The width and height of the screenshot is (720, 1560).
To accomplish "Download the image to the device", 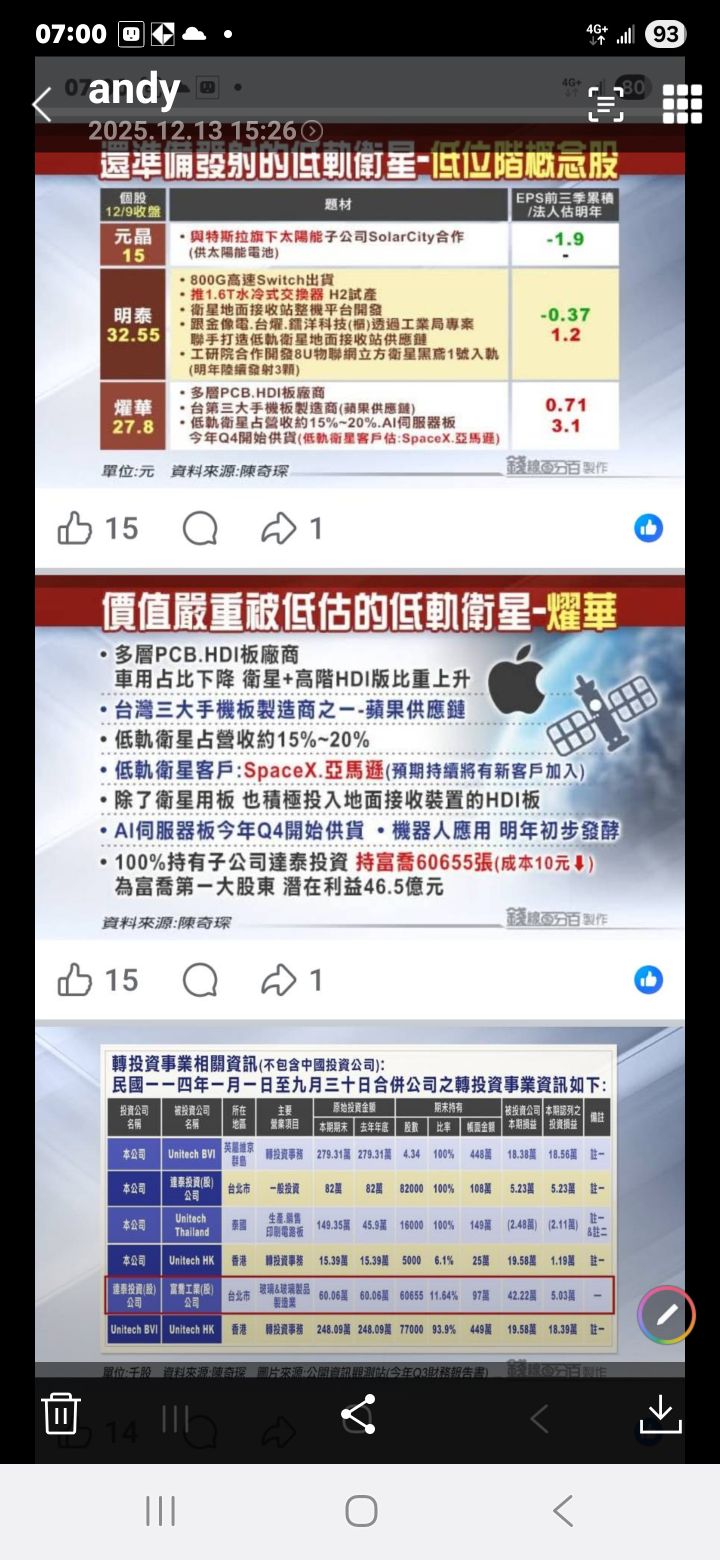I will (x=660, y=1414).
